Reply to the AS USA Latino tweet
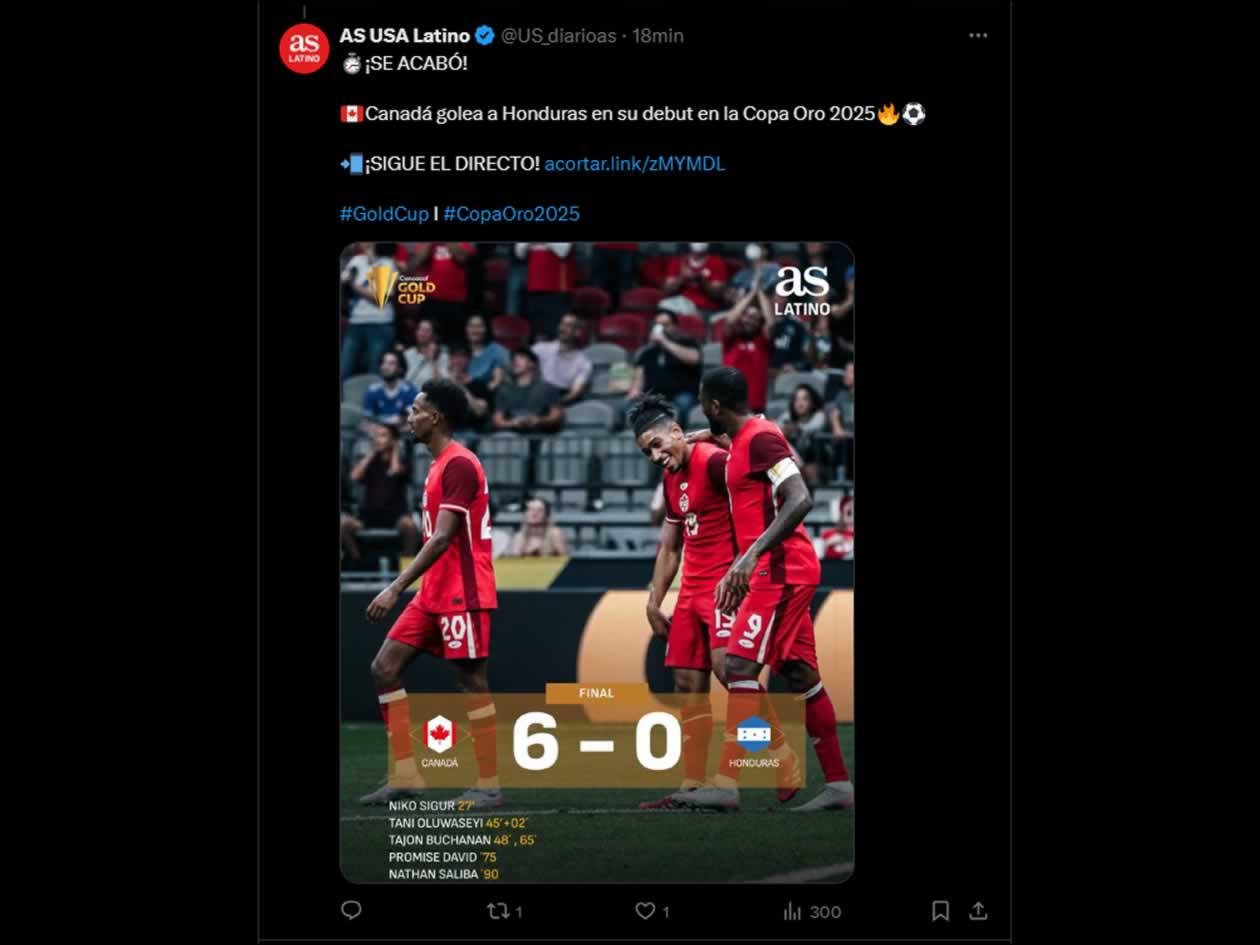This screenshot has width=1260, height=945. click(x=351, y=910)
